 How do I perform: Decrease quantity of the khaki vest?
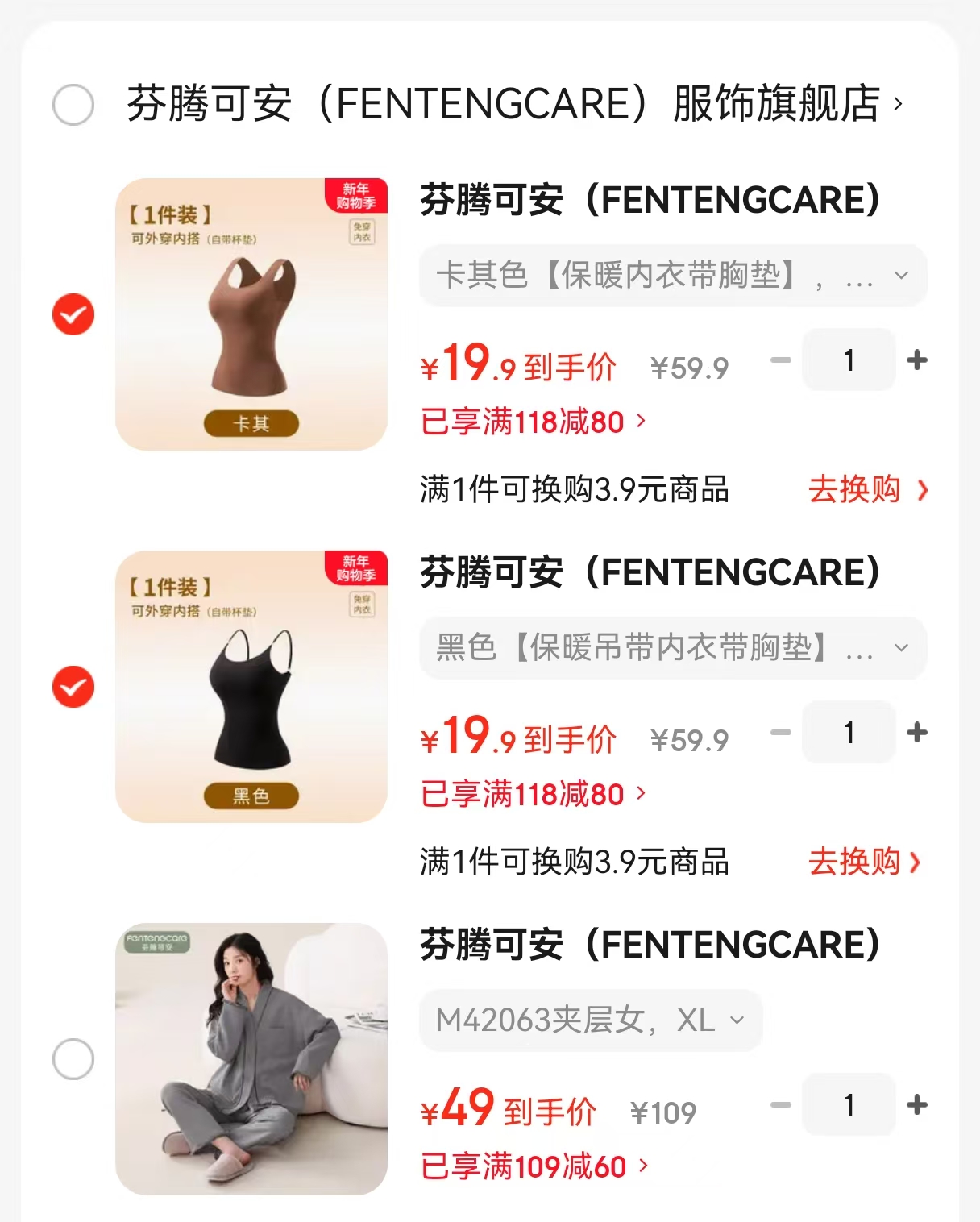781,360
